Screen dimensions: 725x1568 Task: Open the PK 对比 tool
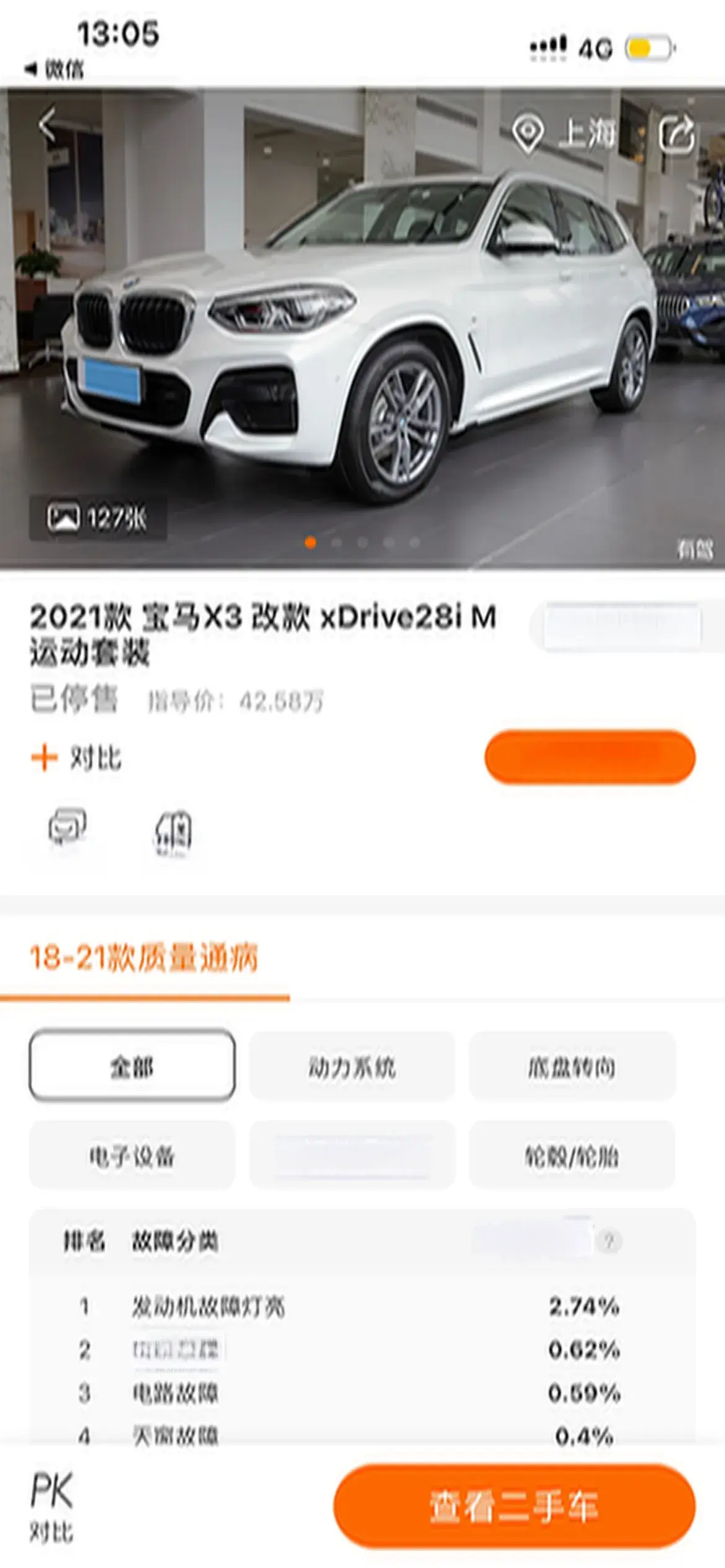52,1506
